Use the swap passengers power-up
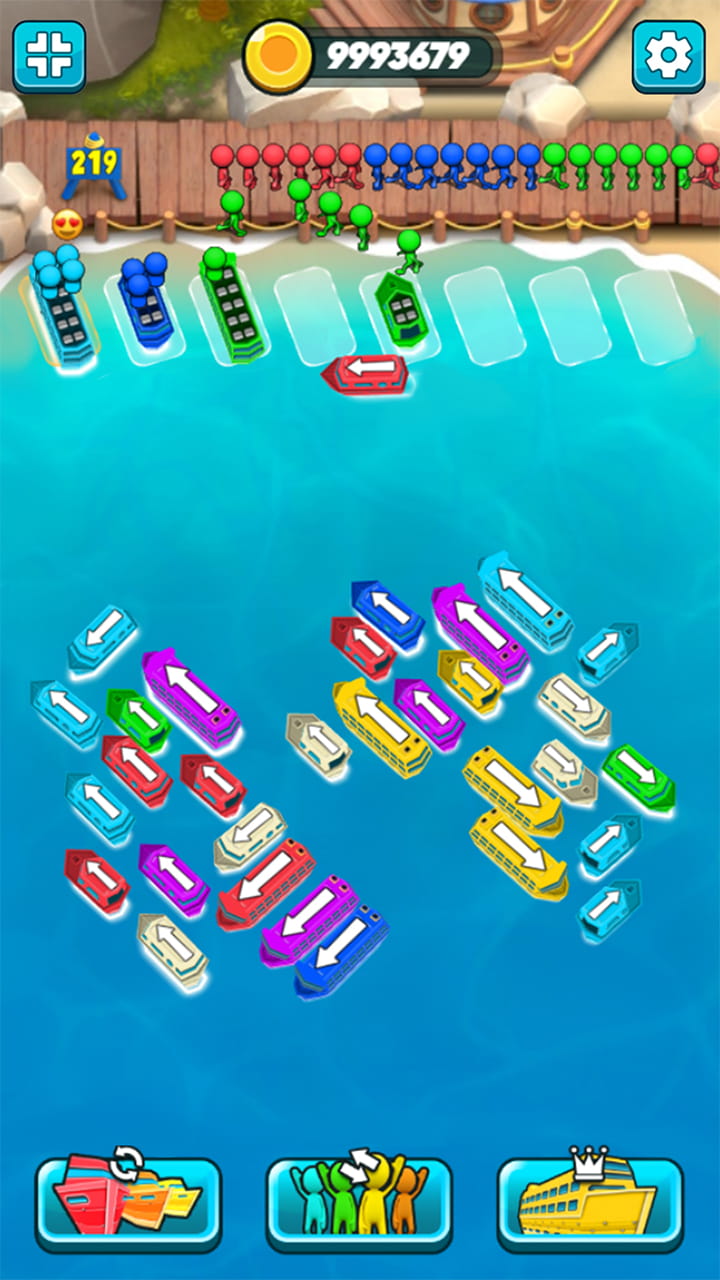 point(359,1203)
